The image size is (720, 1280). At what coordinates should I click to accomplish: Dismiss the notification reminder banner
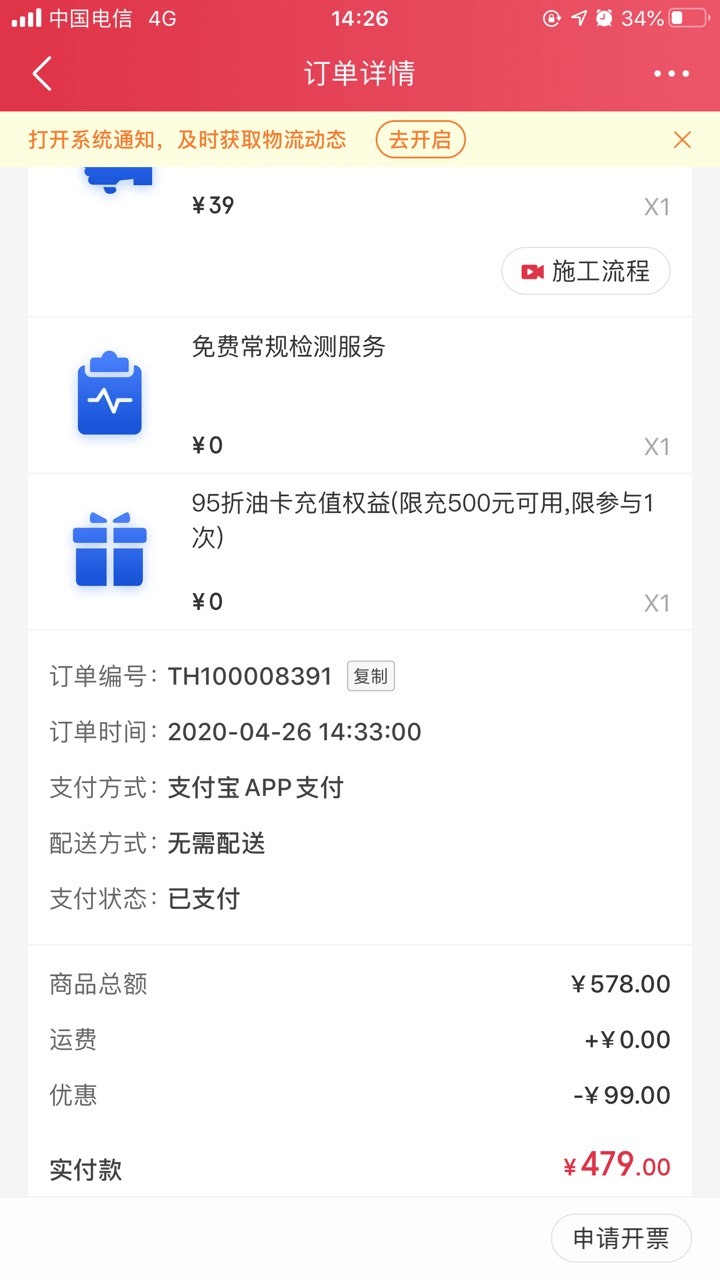(x=682, y=140)
